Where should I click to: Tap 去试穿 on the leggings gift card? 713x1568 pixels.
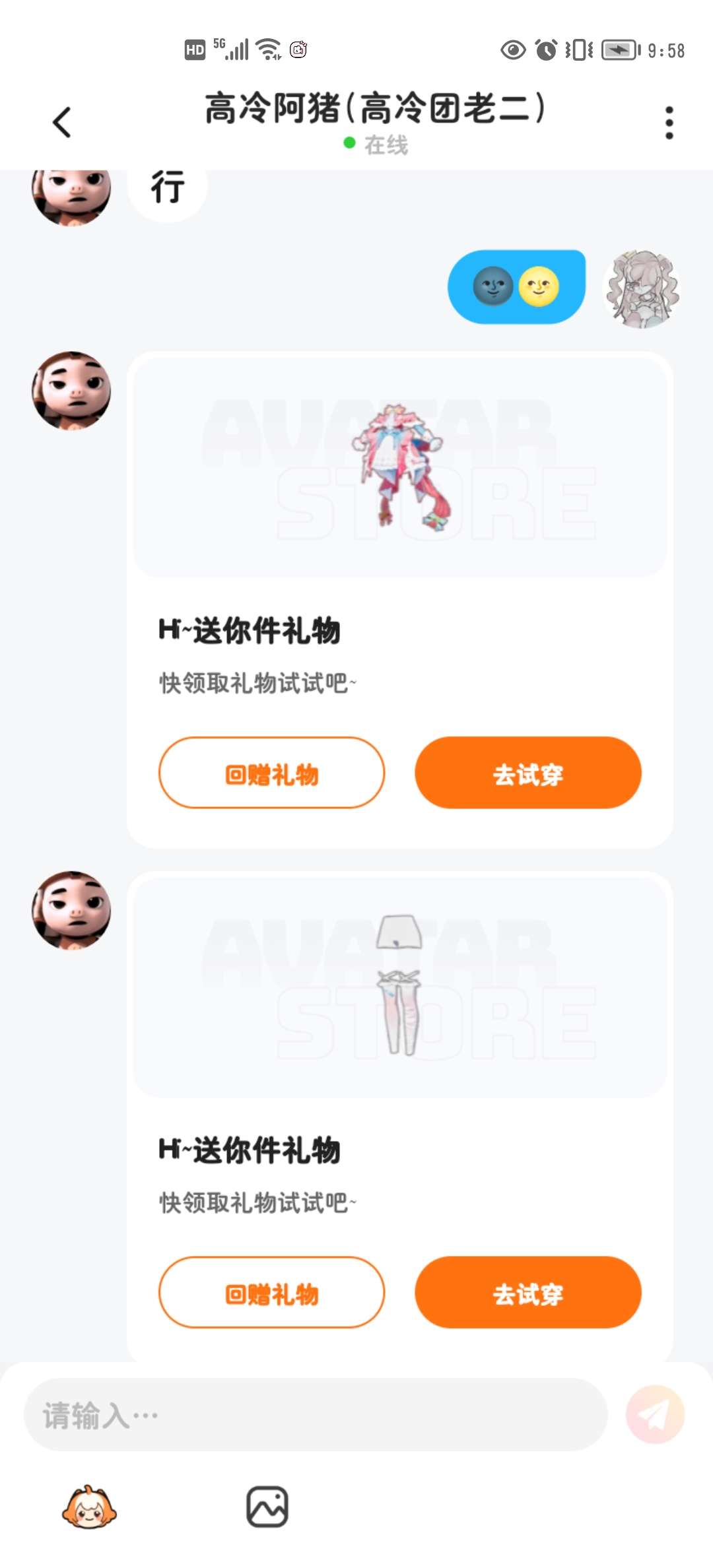click(x=527, y=1292)
